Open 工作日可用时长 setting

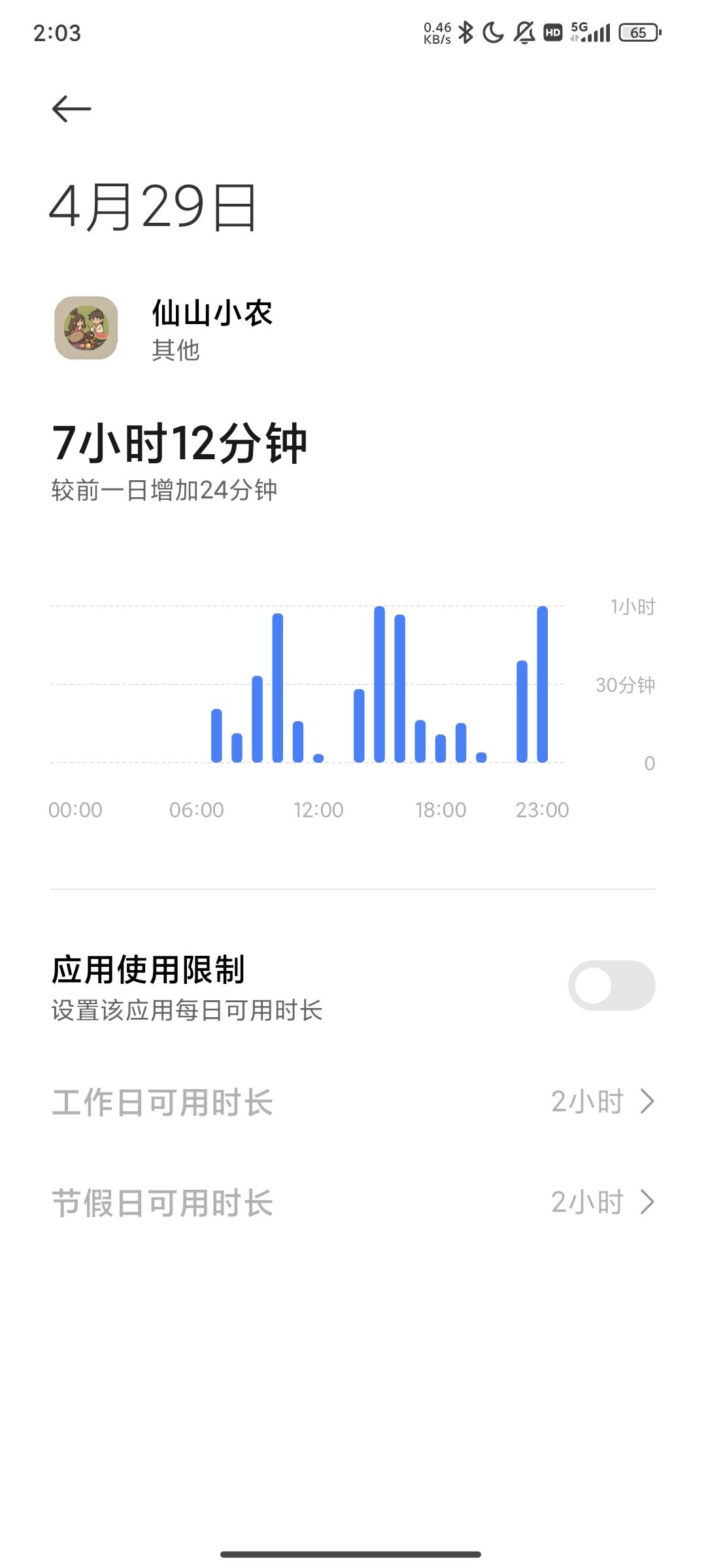point(353,1102)
